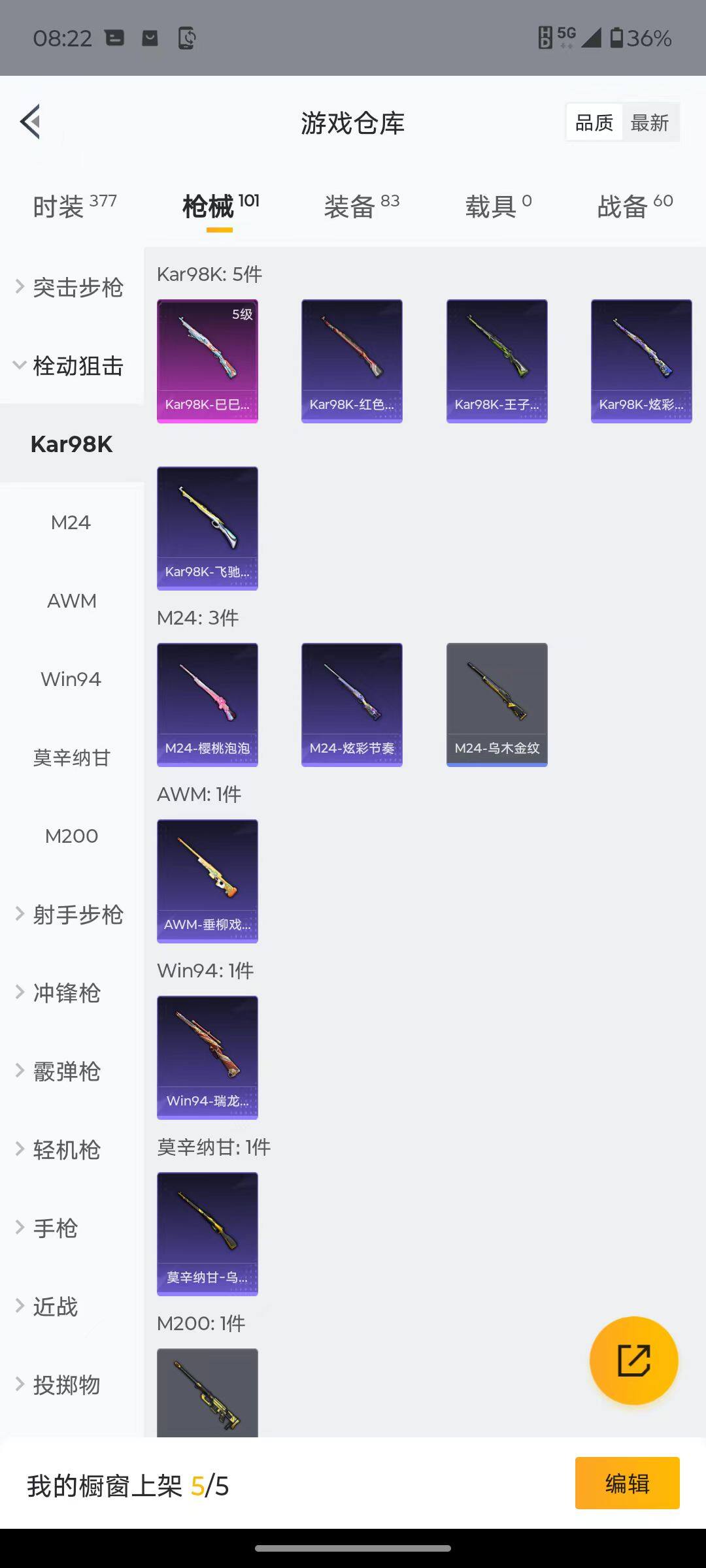Switch sorting to 品质
The image size is (706, 1568).
[x=593, y=122]
